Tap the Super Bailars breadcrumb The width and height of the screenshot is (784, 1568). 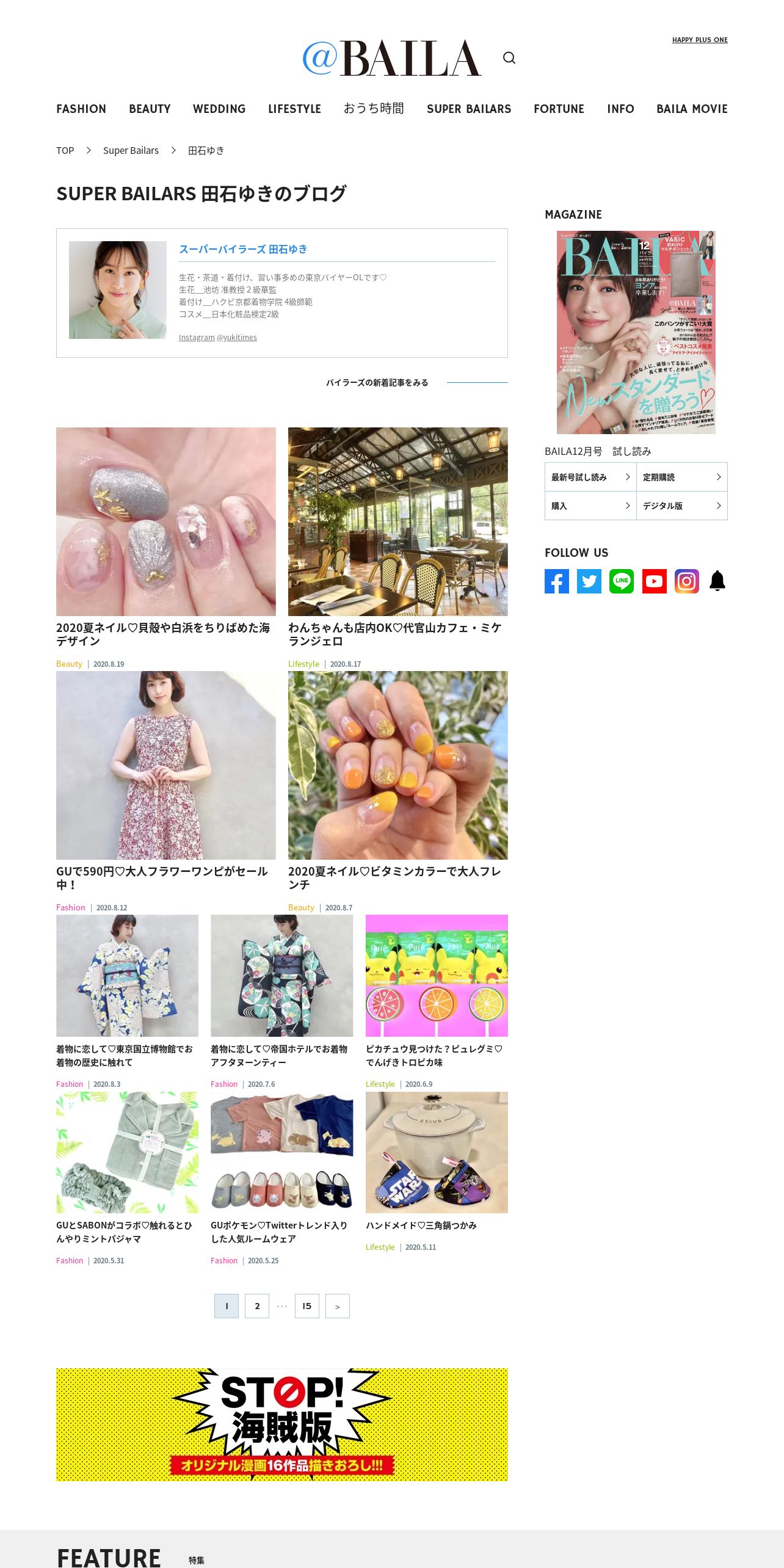pyautogui.click(x=131, y=150)
